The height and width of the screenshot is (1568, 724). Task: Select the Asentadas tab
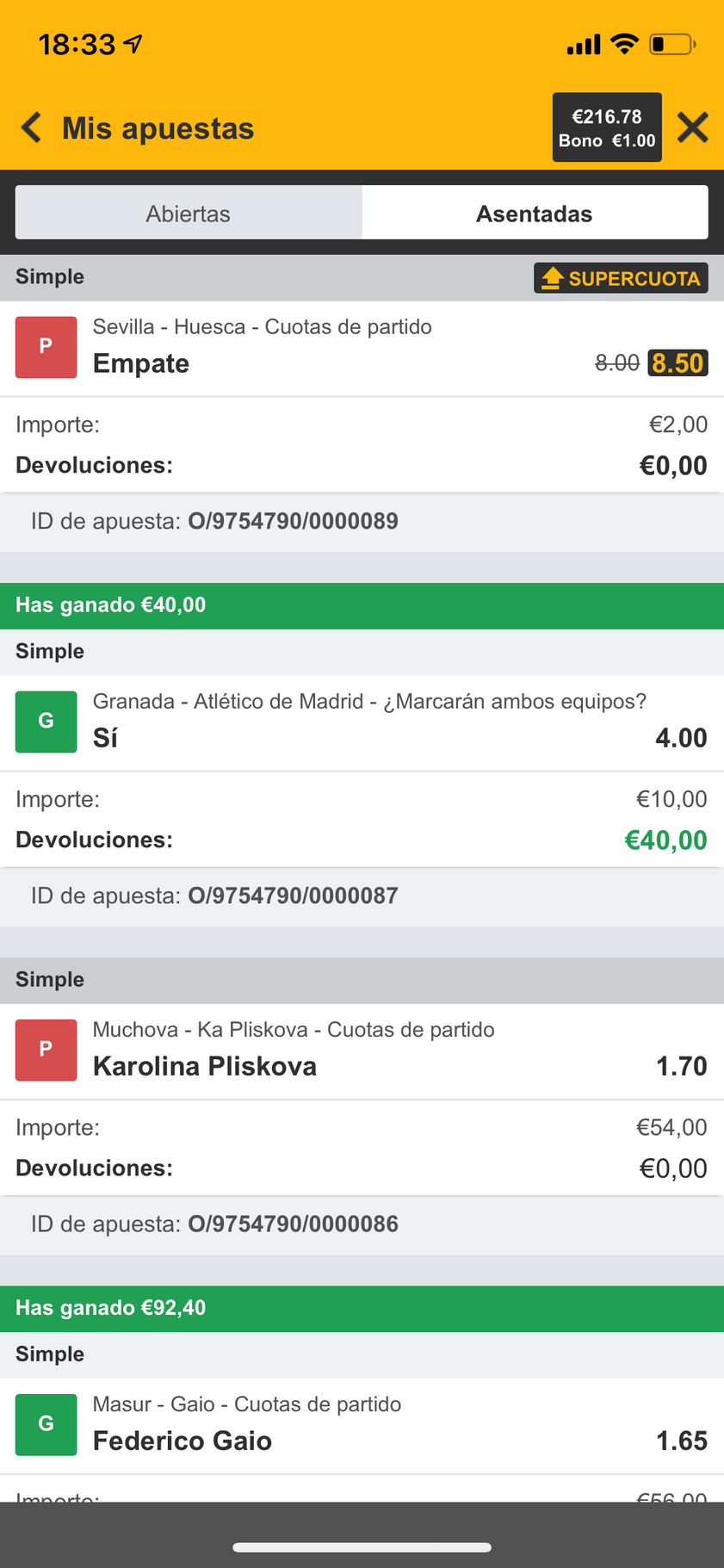(535, 213)
